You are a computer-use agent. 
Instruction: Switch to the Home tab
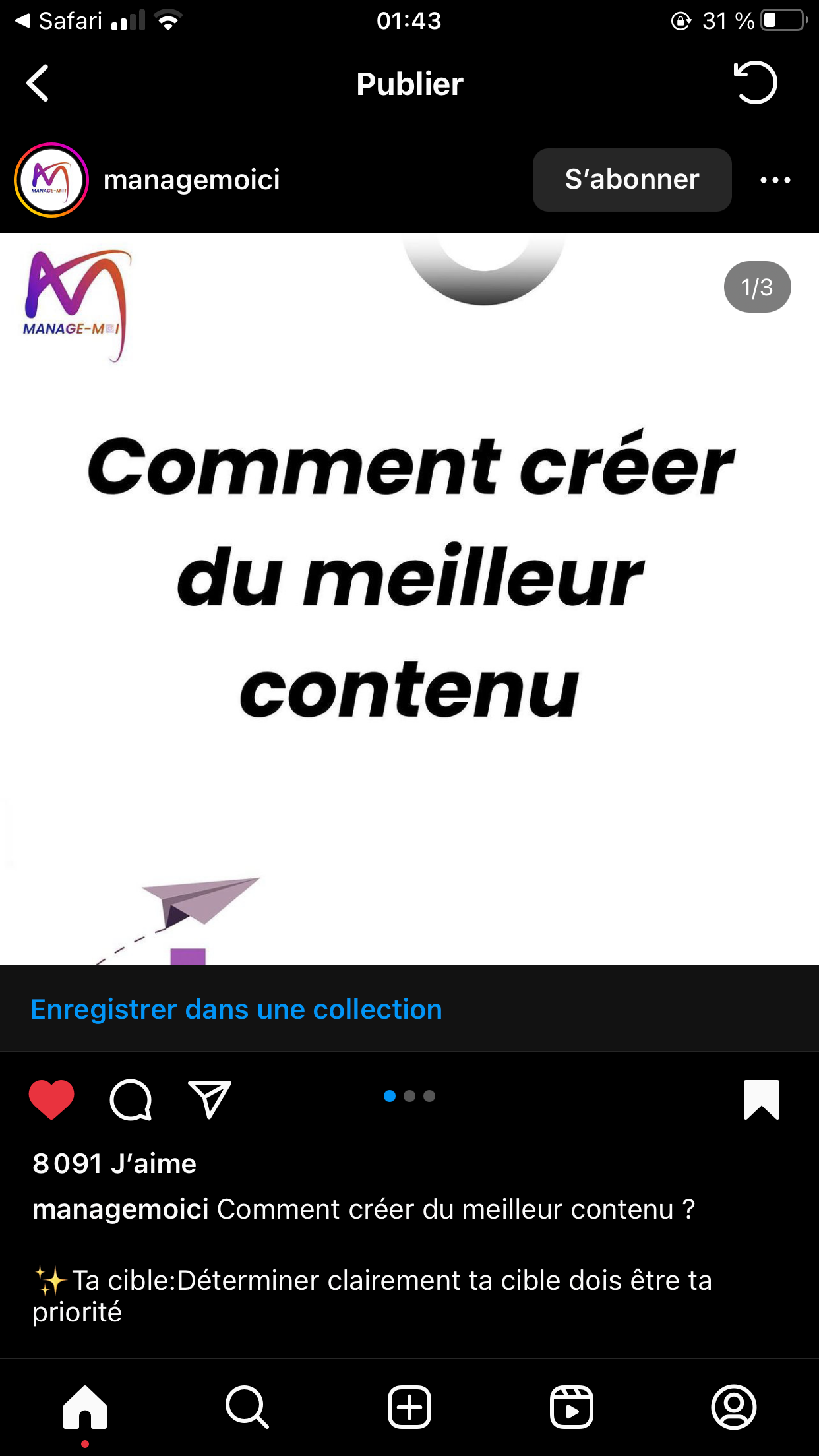(85, 1408)
